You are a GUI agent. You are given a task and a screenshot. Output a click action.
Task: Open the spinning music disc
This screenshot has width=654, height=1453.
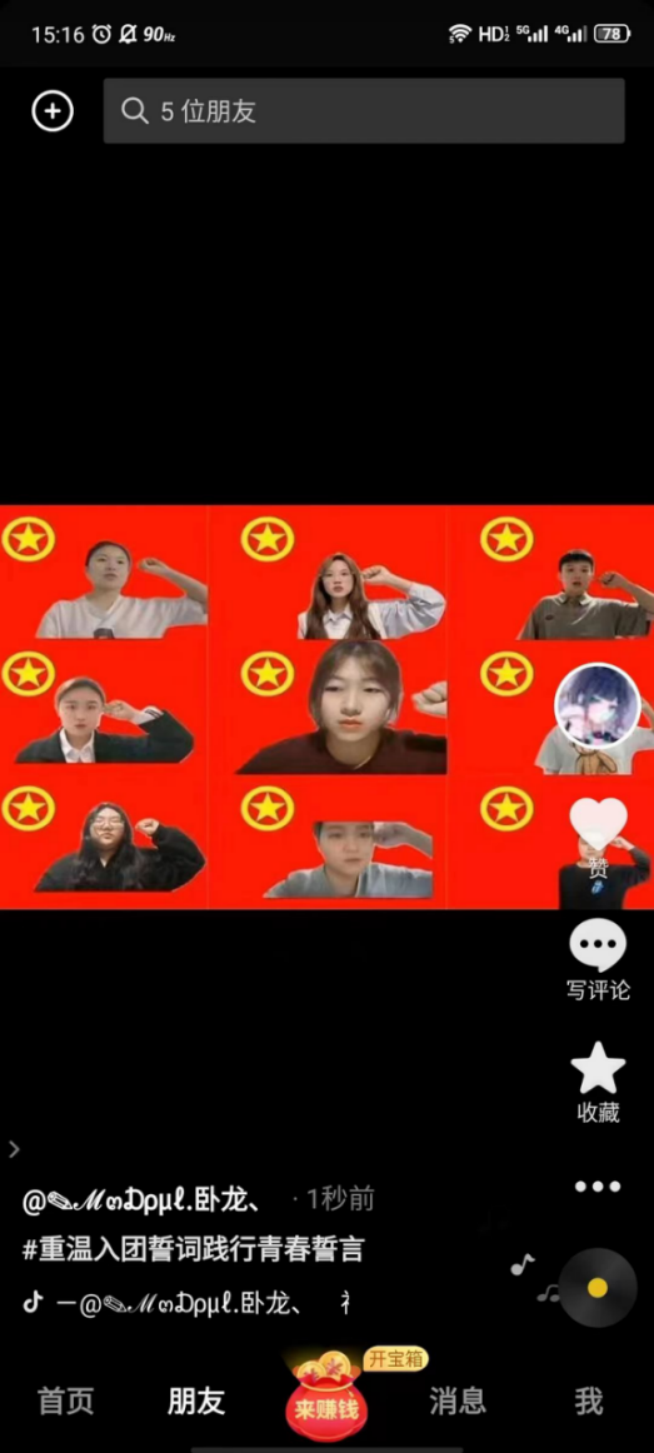(x=597, y=1288)
